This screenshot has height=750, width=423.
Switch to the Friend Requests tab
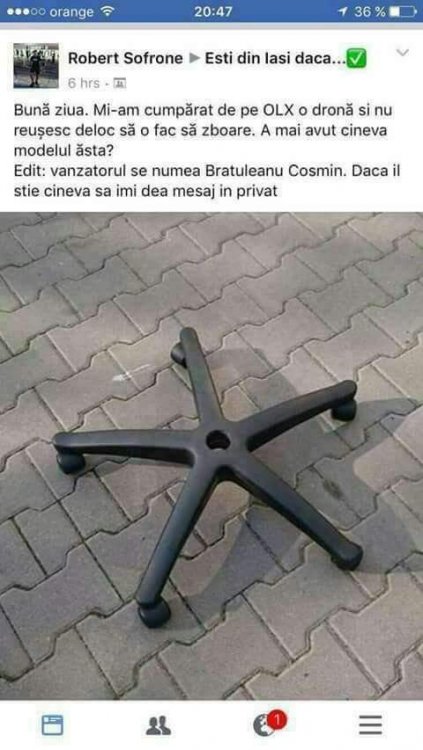pos(158,726)
